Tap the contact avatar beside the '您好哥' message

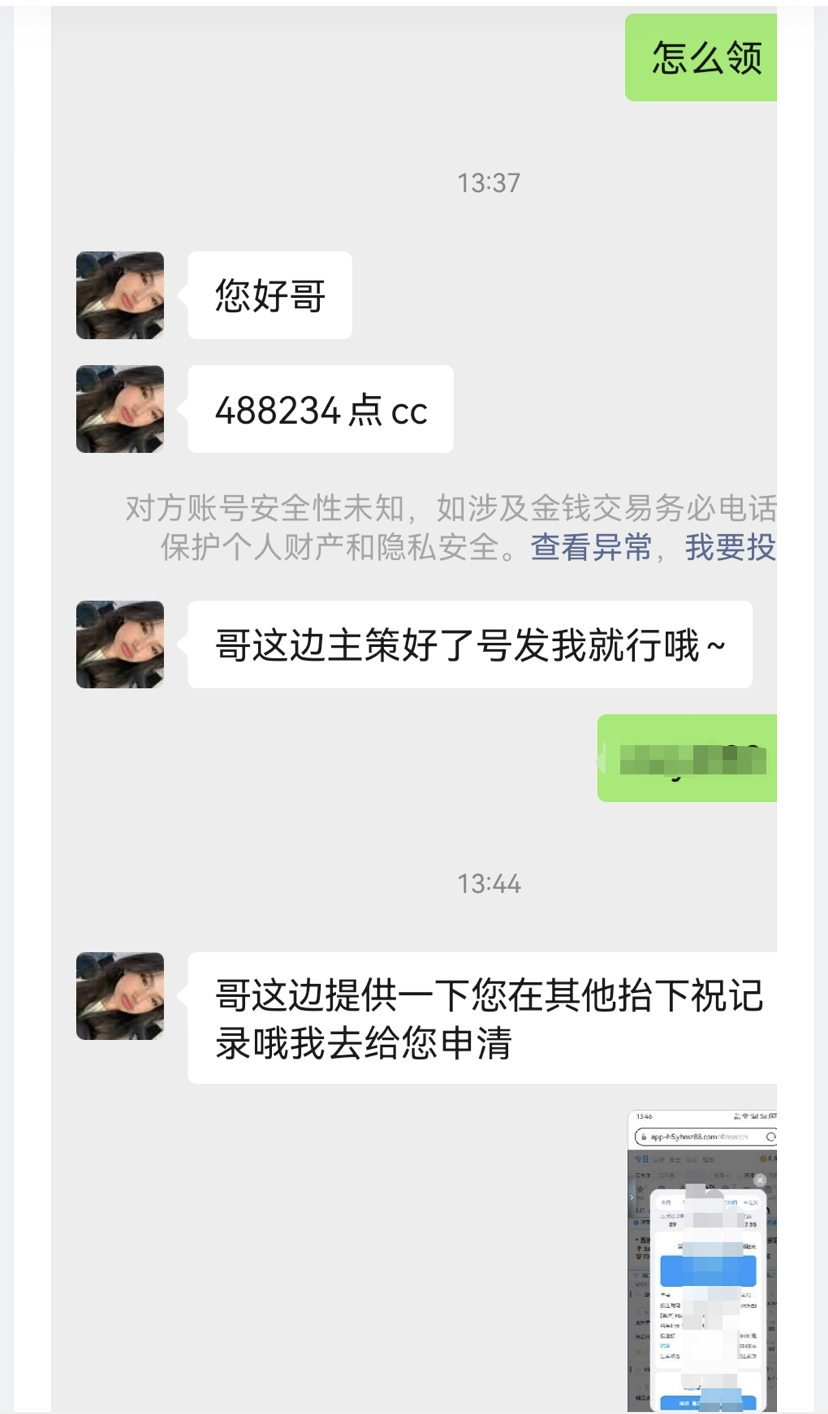pyautogui.click(x=119, y=295)
